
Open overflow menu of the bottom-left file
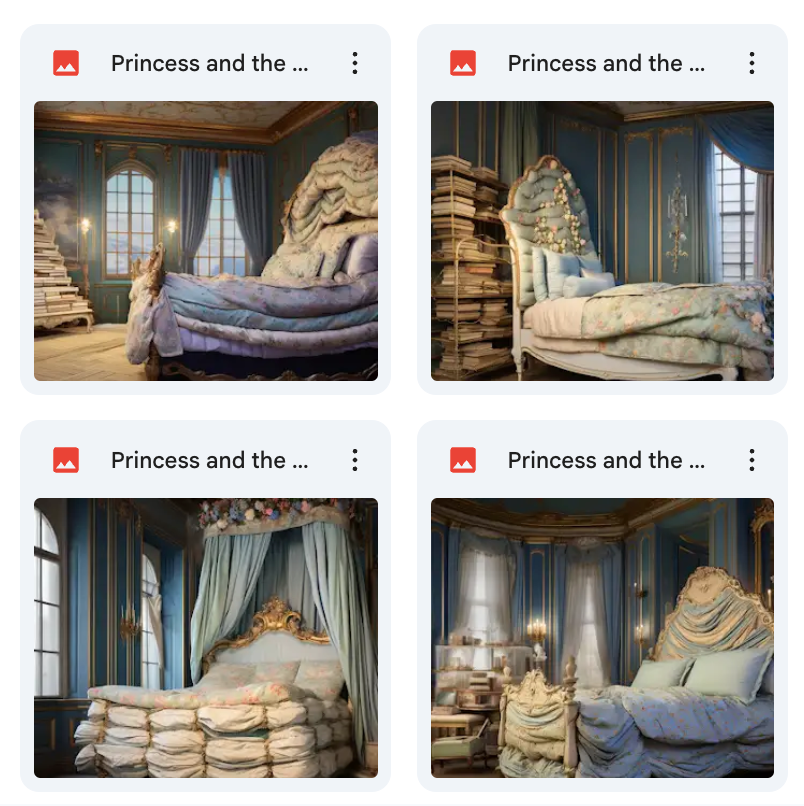[355, 460]
